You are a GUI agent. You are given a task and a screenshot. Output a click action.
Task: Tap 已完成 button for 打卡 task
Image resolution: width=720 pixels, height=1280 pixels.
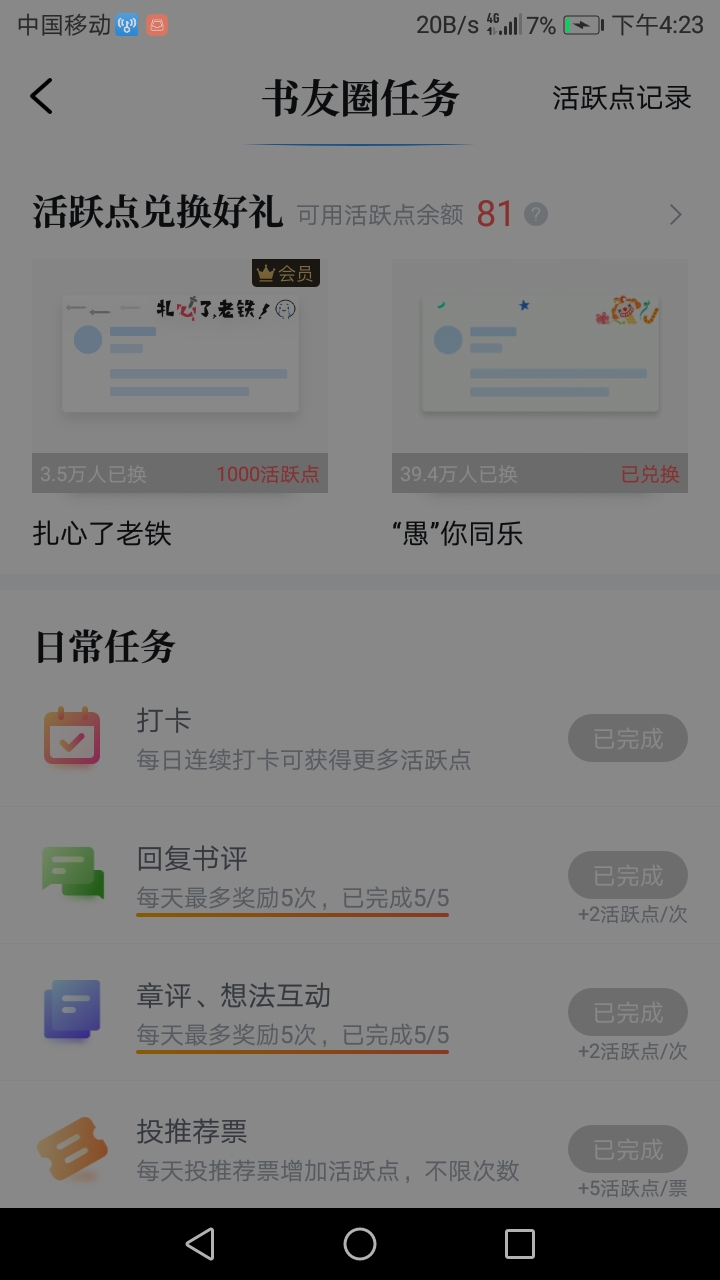point(628,739)
